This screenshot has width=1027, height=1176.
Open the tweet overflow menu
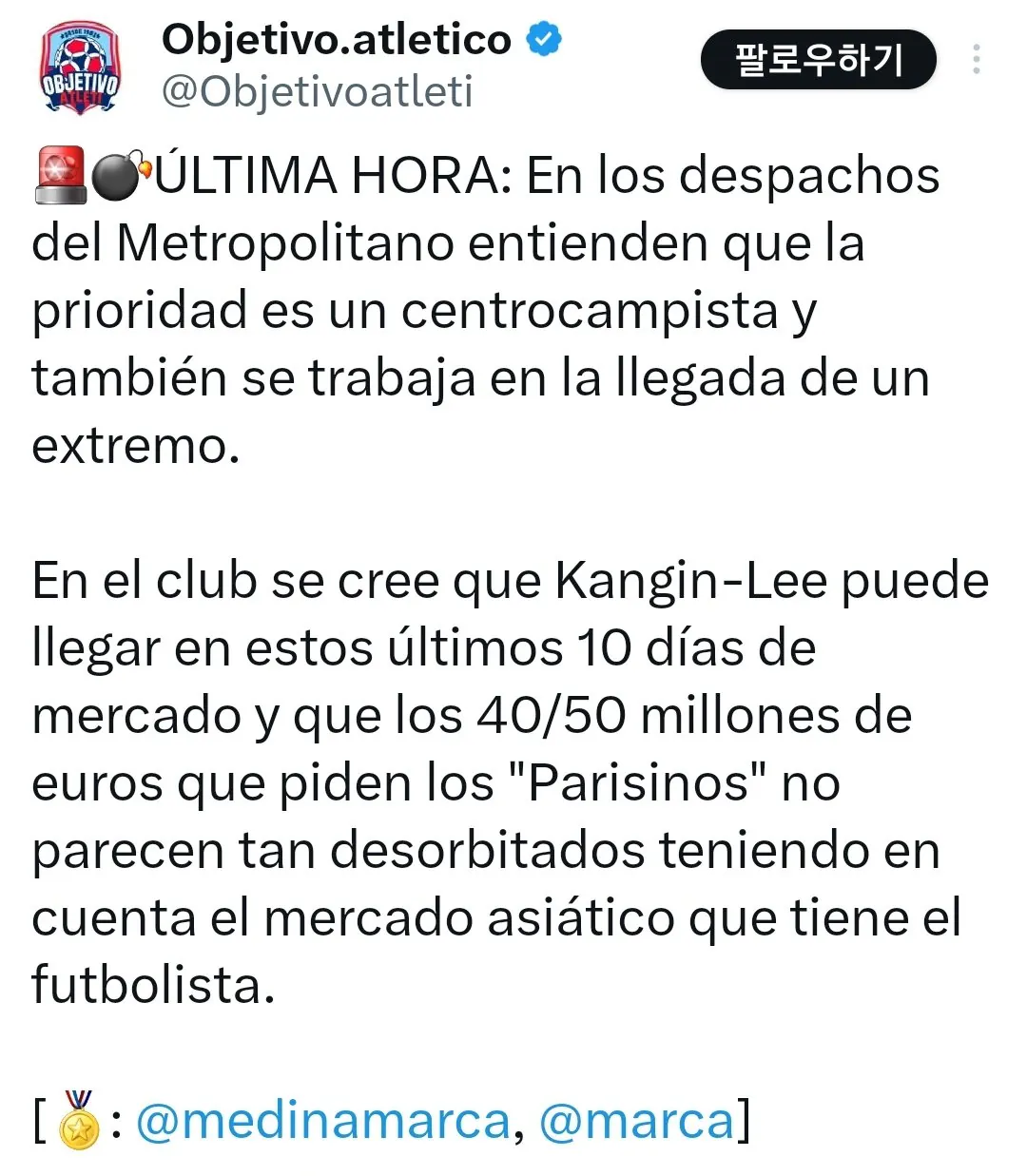click(x=976, y=60)
